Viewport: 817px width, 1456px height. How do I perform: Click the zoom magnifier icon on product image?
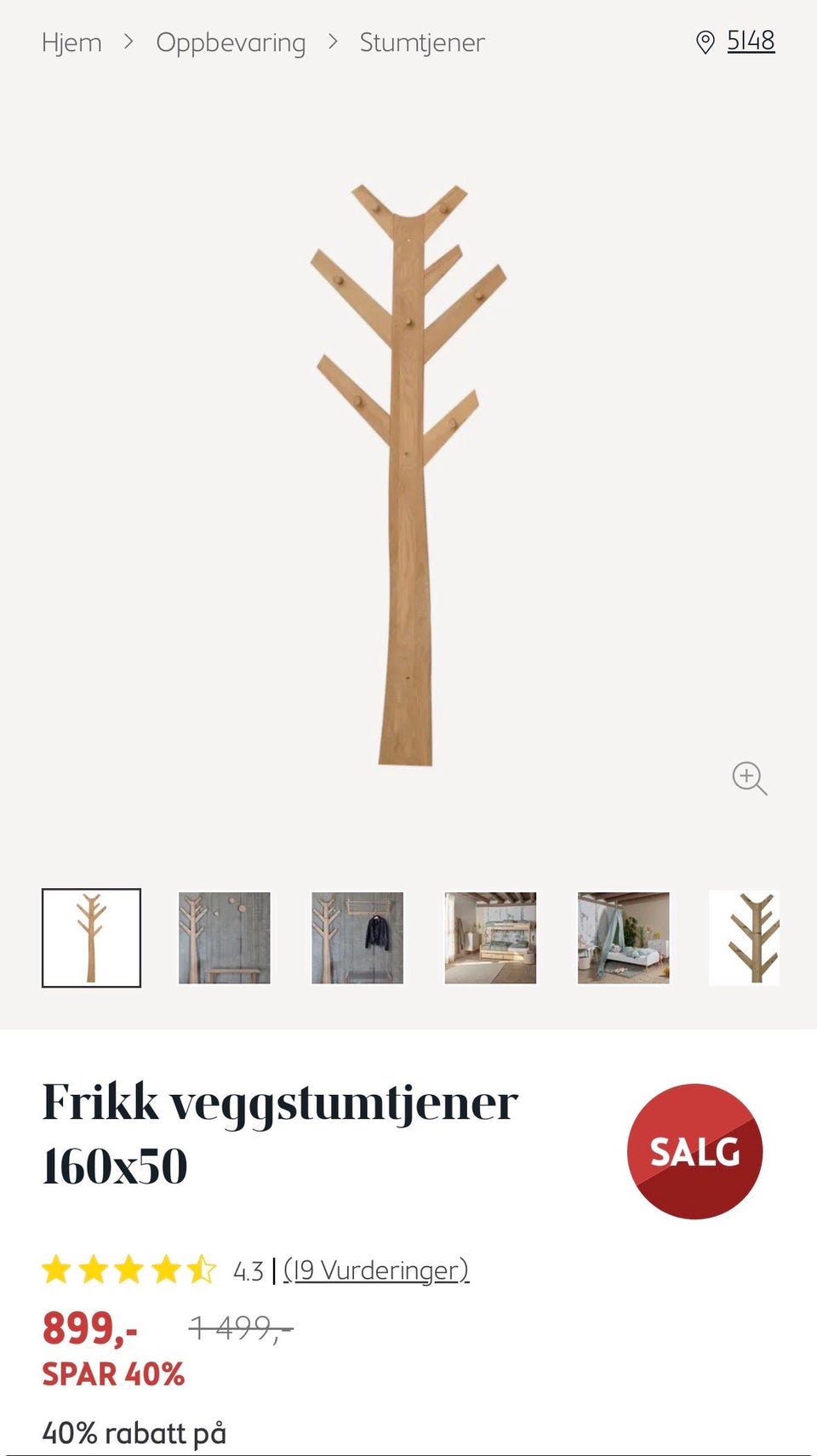click(748, 779)
